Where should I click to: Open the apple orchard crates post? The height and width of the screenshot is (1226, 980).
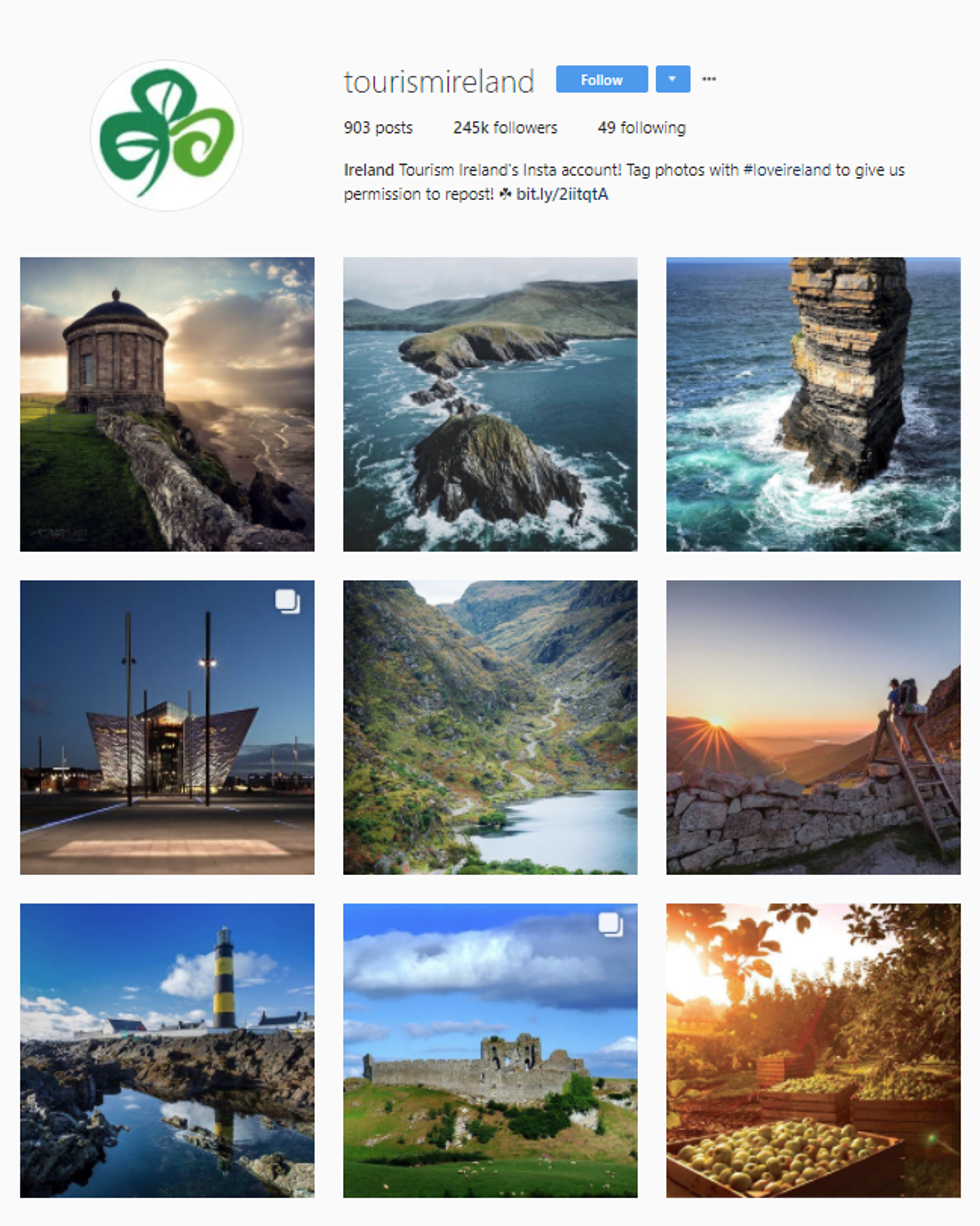(x=813, y=1050)
